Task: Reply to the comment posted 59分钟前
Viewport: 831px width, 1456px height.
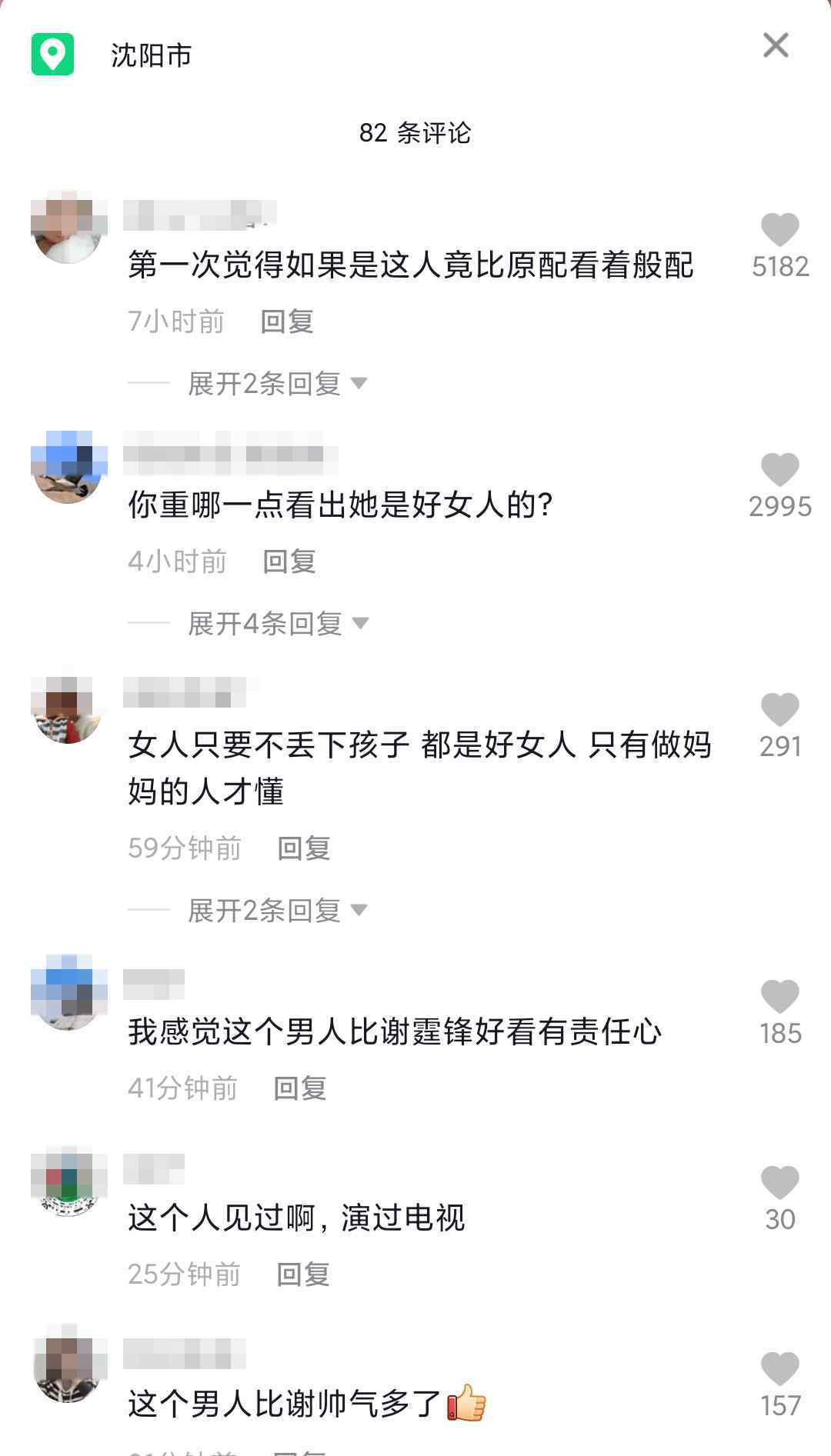Action: (x=304, y=848)
